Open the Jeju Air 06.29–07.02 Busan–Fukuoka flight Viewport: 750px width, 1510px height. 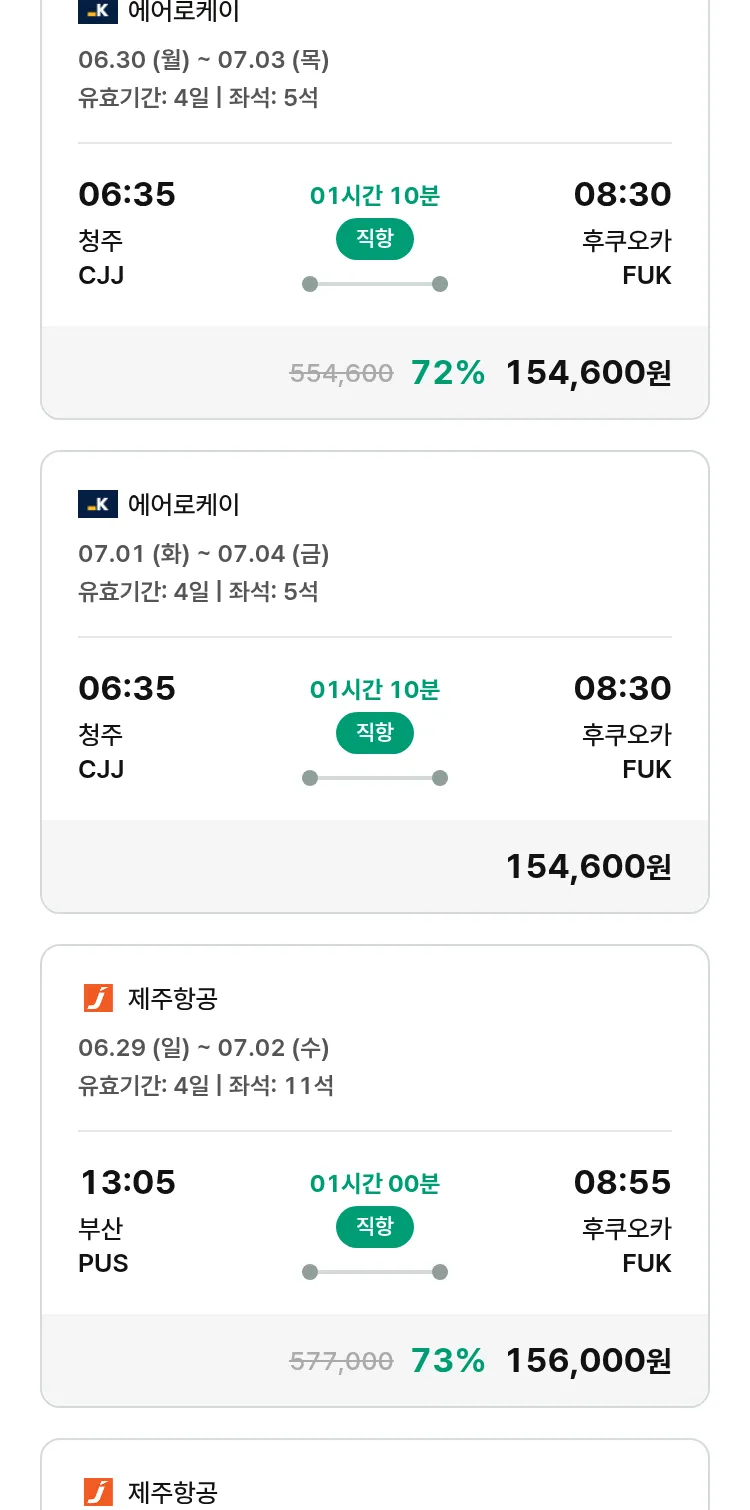click(x=375, y=1176)
